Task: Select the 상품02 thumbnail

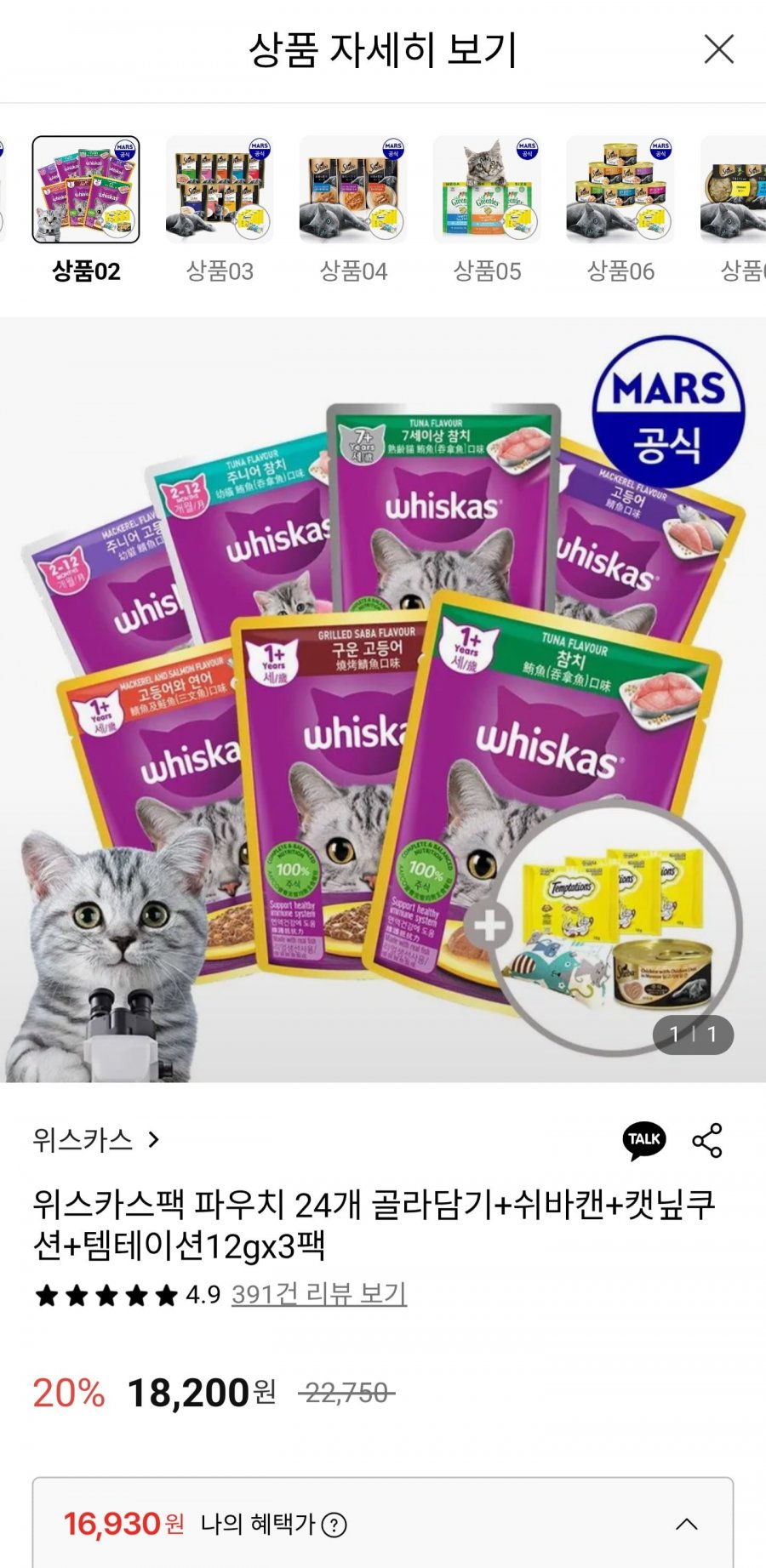Action: pyautogui.click(x=86, y=190)
